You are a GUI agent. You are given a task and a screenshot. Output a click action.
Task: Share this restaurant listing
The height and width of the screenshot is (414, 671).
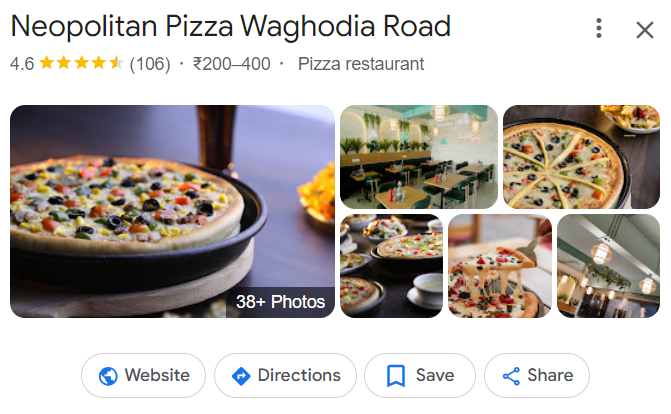[537, 376]
